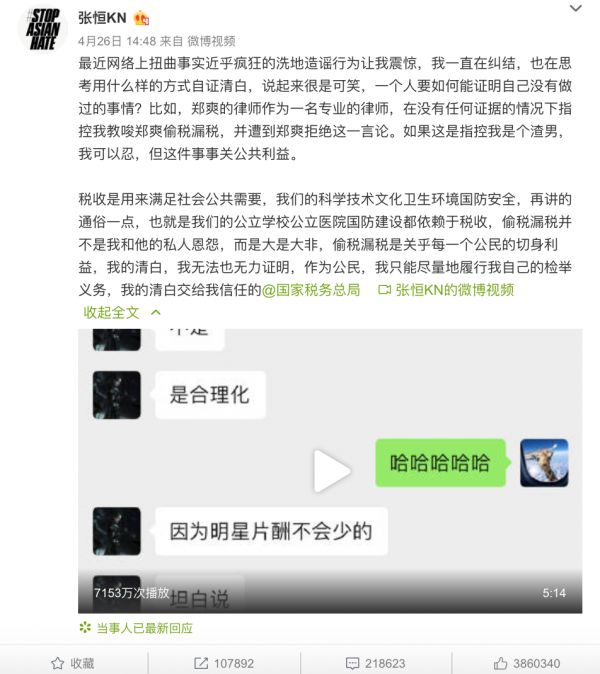Open 张恒KN的微博视频 link

445,290
